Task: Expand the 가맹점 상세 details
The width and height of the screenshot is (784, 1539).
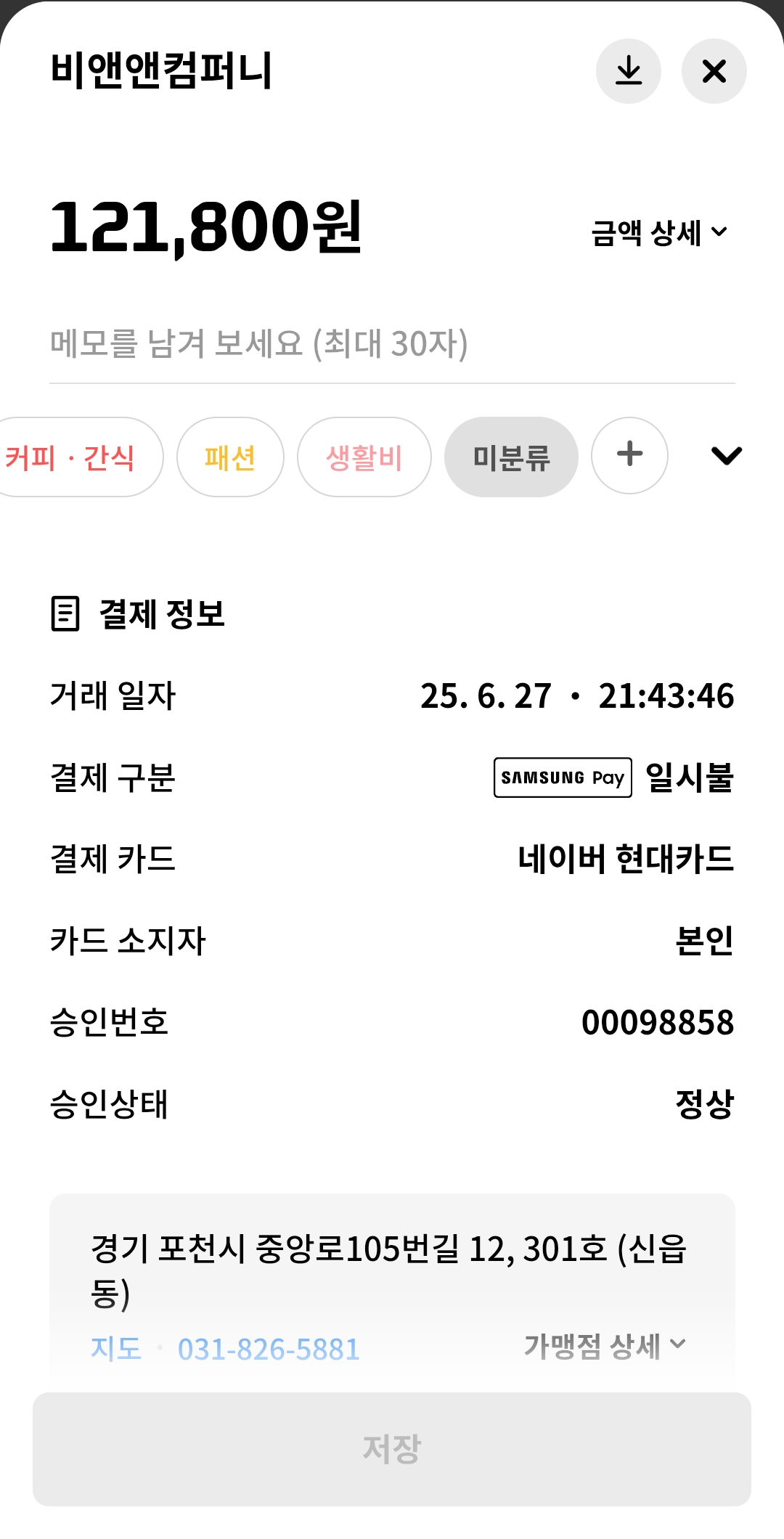Action: [x=604, y=1346]
